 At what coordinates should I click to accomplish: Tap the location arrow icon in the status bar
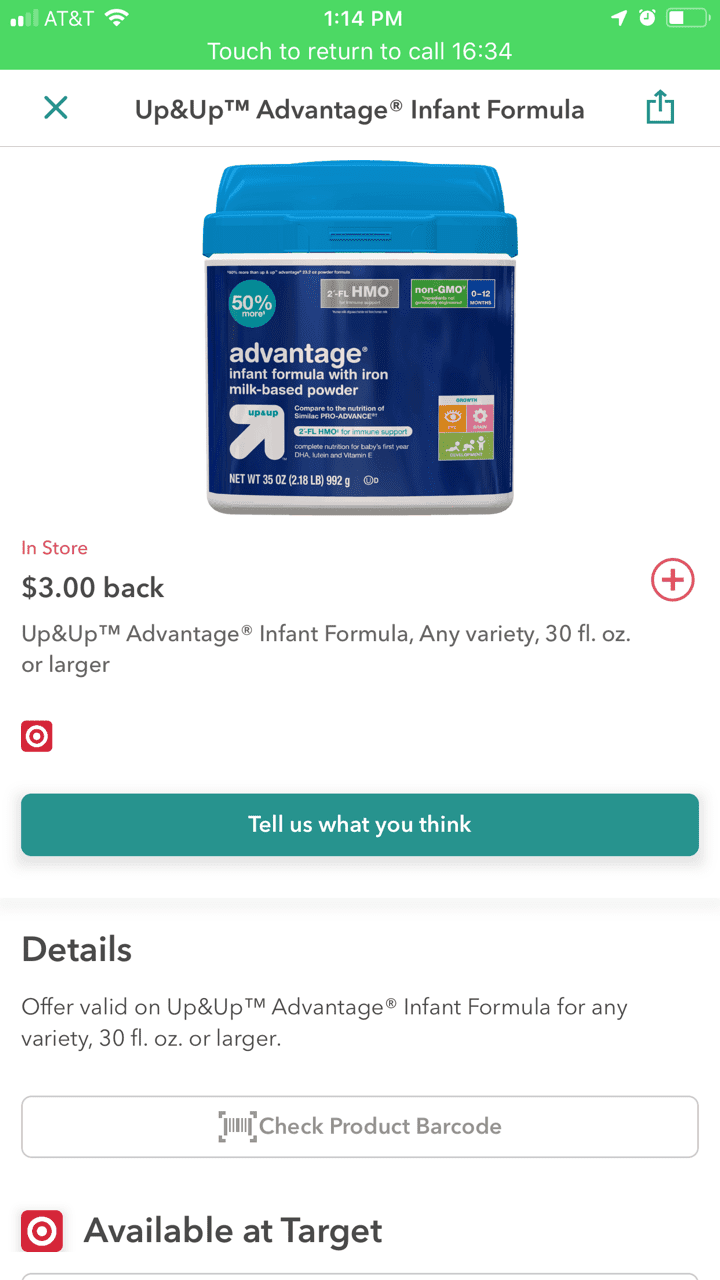click(x=616, y=17)
